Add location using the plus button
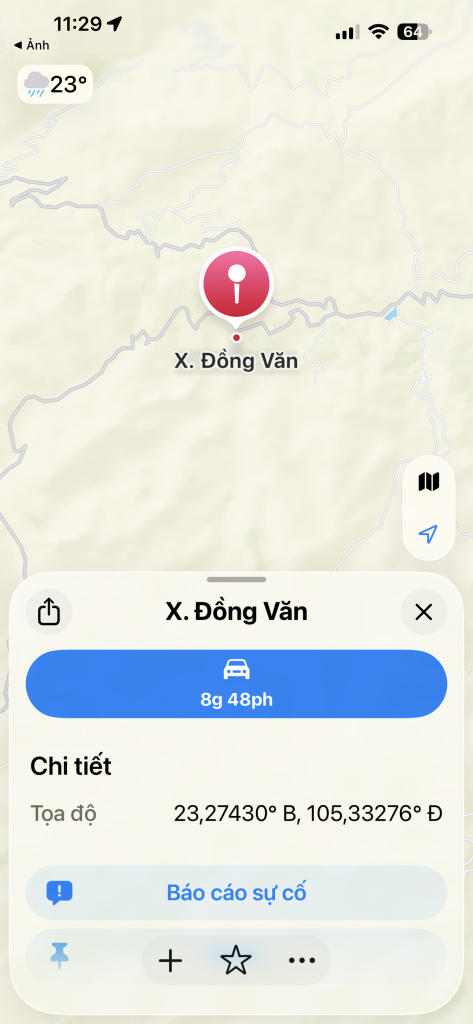The width and height of the screenshot is (473, 1024). [x=171, y=961]
